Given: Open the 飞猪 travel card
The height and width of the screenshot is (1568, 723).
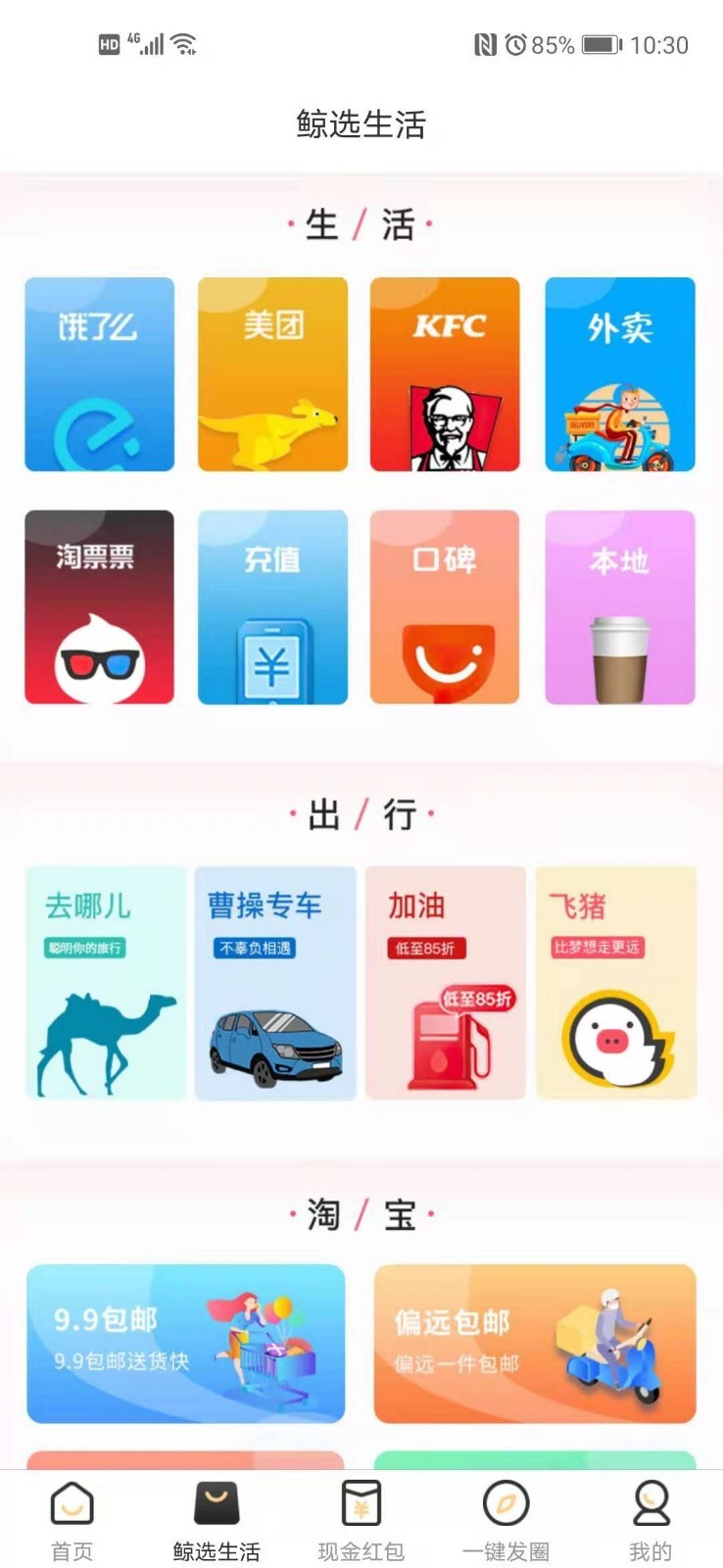Looking at the screenshot, I should tap(616, 982).
